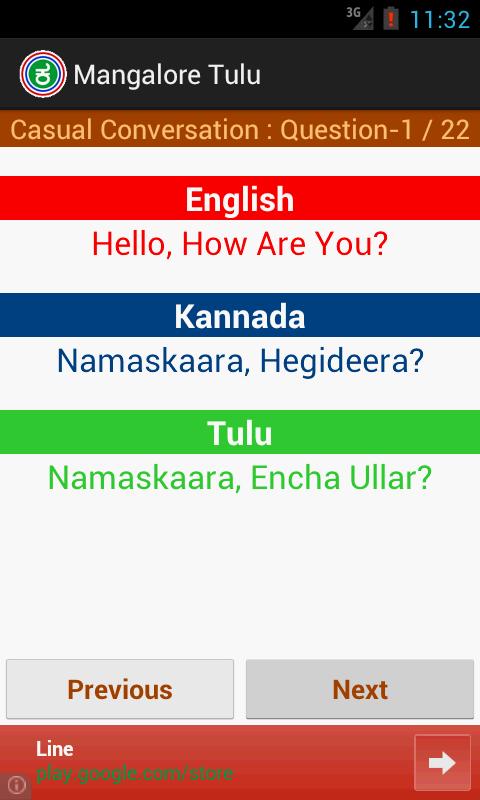Open the Line ad arrow button
The image size is (480, 800).
pyautogui.click(x=442, y=763)
